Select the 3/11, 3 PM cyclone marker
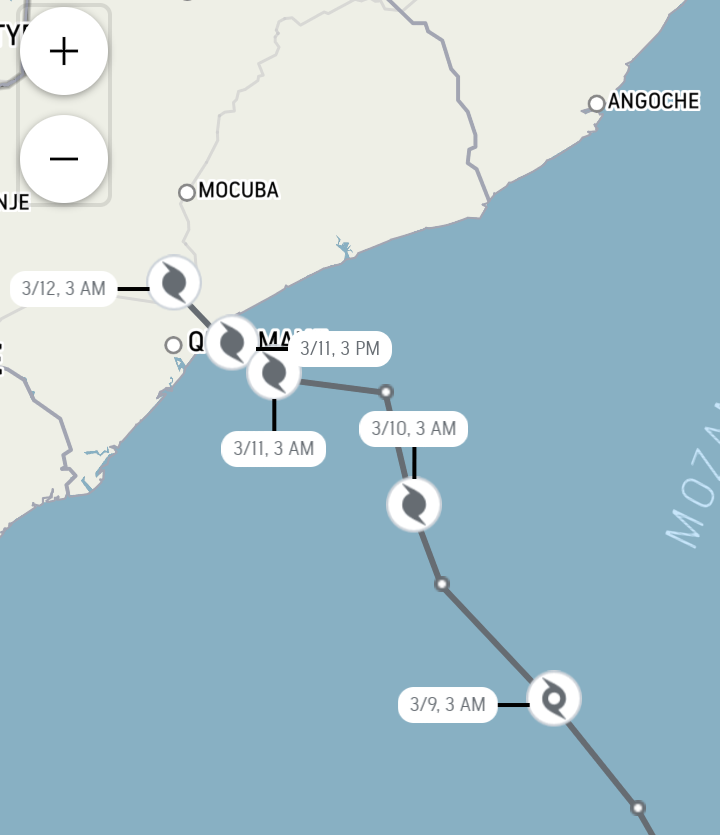Screen dimensions: 720x835 tap(231, 342)
